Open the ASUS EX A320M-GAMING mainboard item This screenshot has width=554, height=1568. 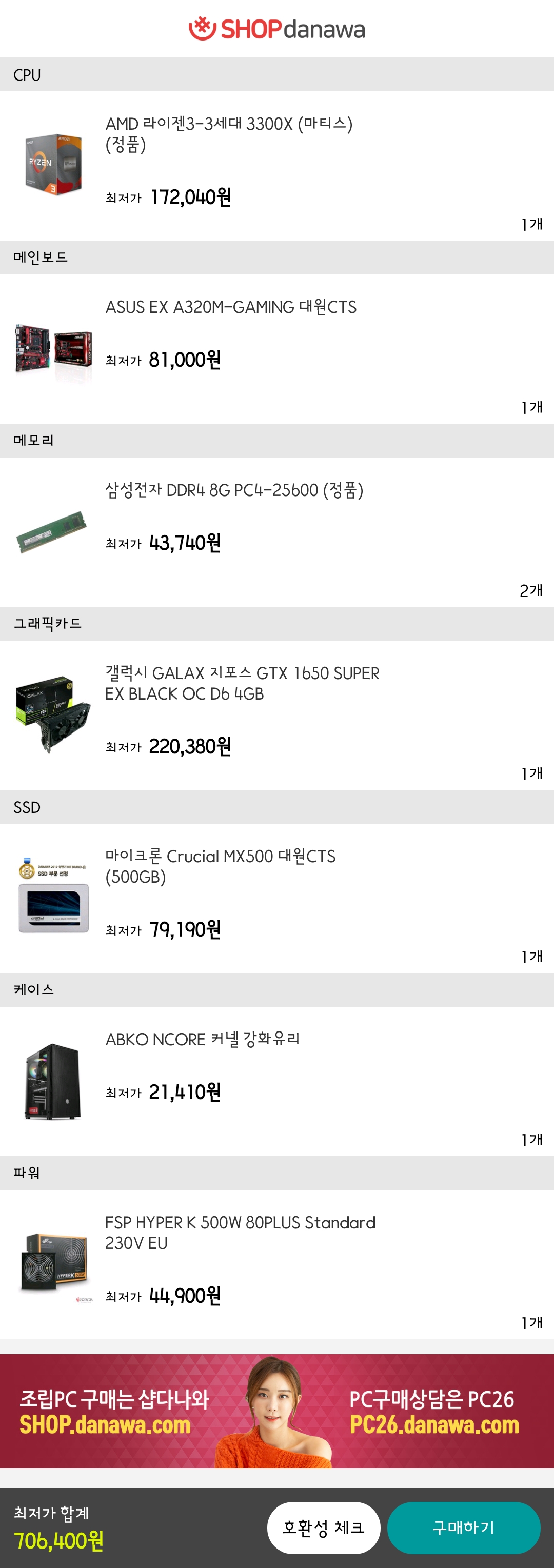point(231,307)
